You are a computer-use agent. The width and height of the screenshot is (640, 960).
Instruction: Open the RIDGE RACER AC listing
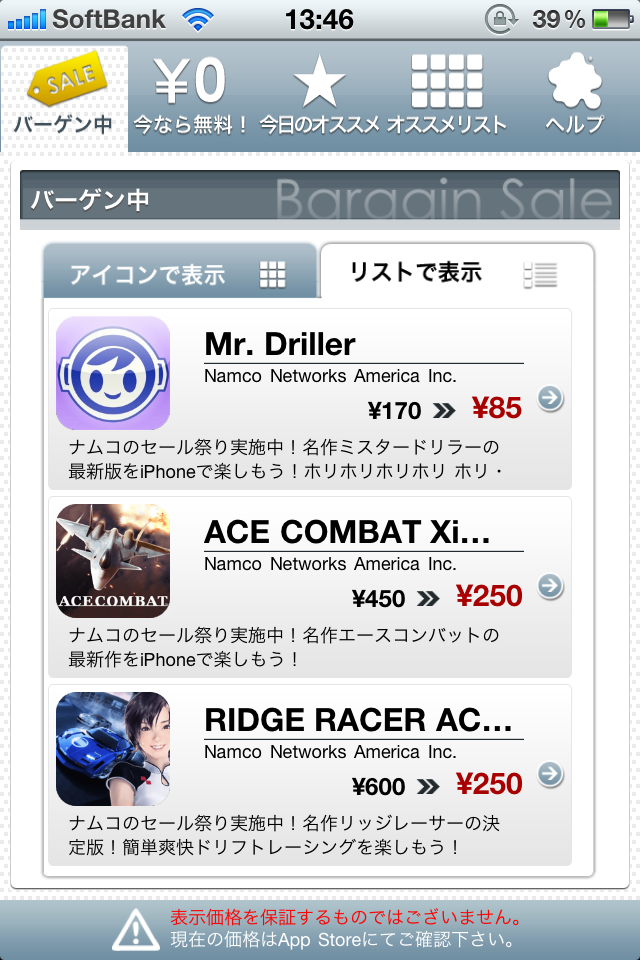[x=310, y=775]
